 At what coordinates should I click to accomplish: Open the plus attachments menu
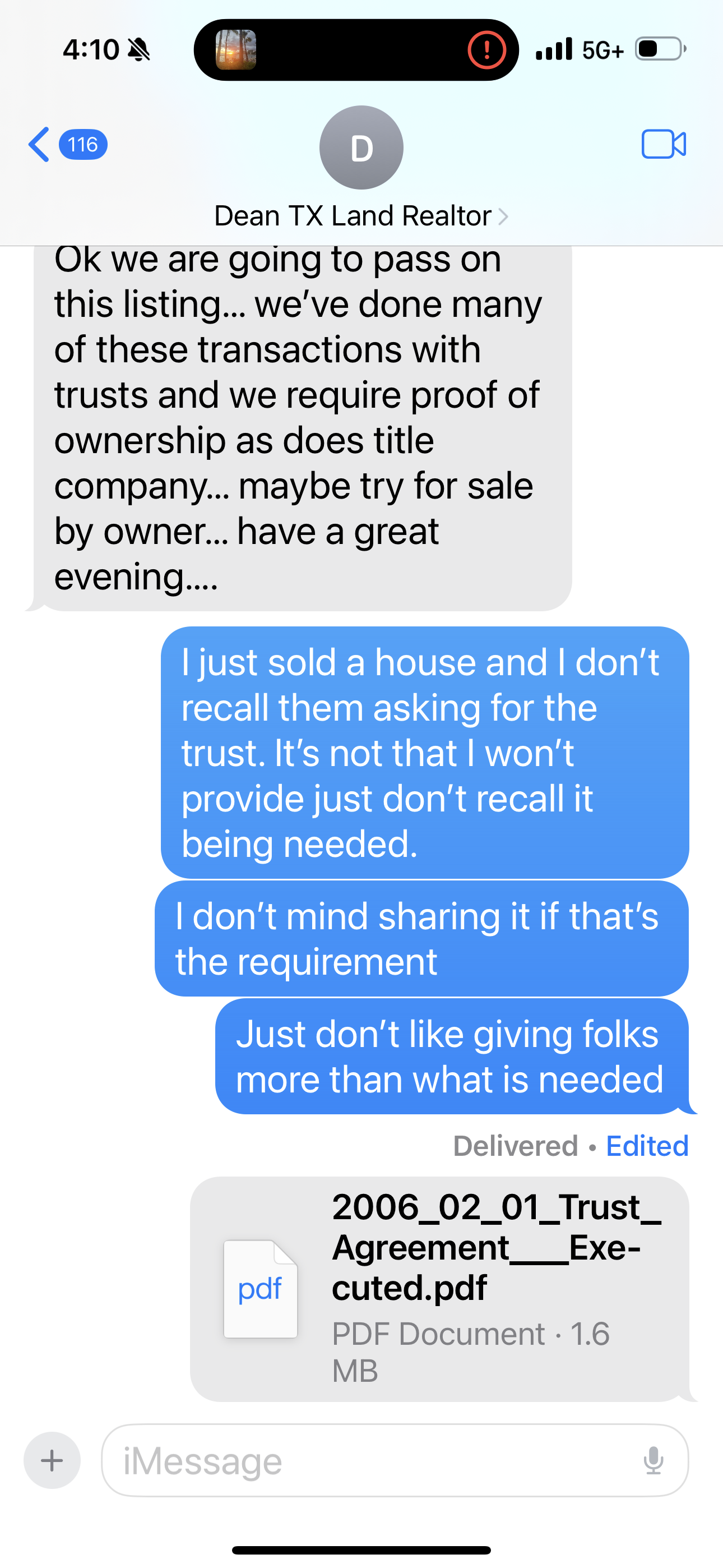coord(52,1460)
